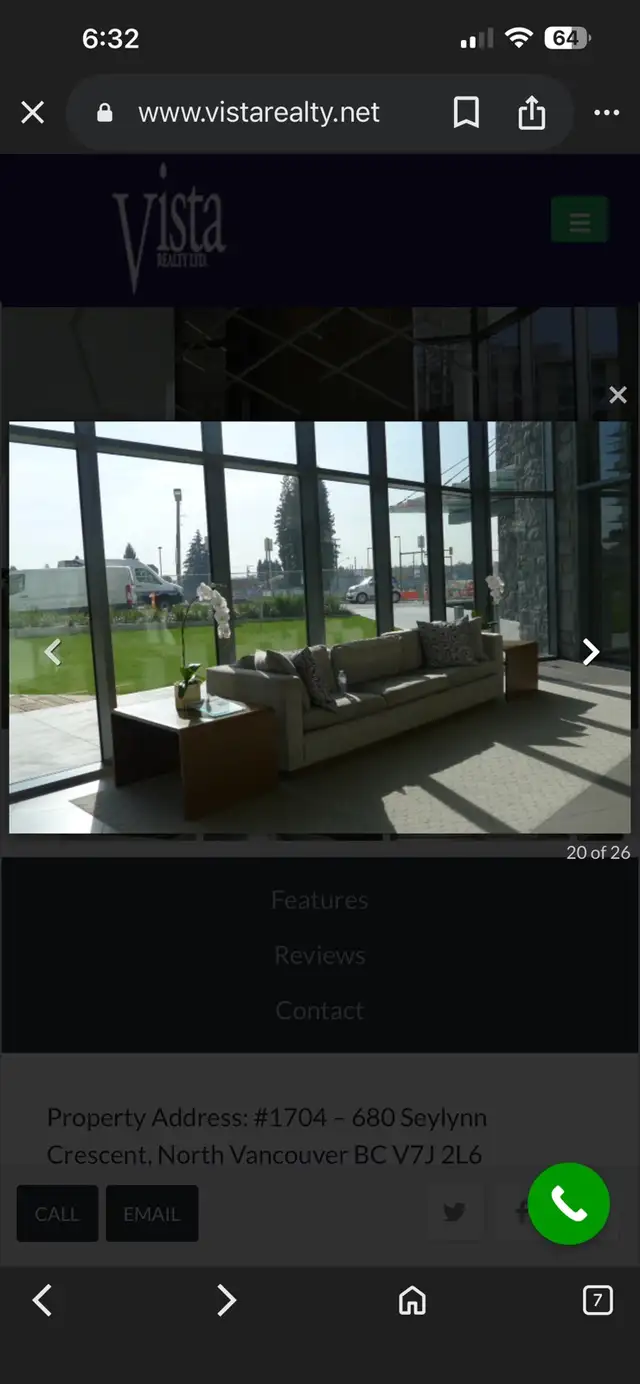The width and height of the screenshot is (640, 1384).
Task: Share the vistarealty.net page
Action: click(532, 113)
